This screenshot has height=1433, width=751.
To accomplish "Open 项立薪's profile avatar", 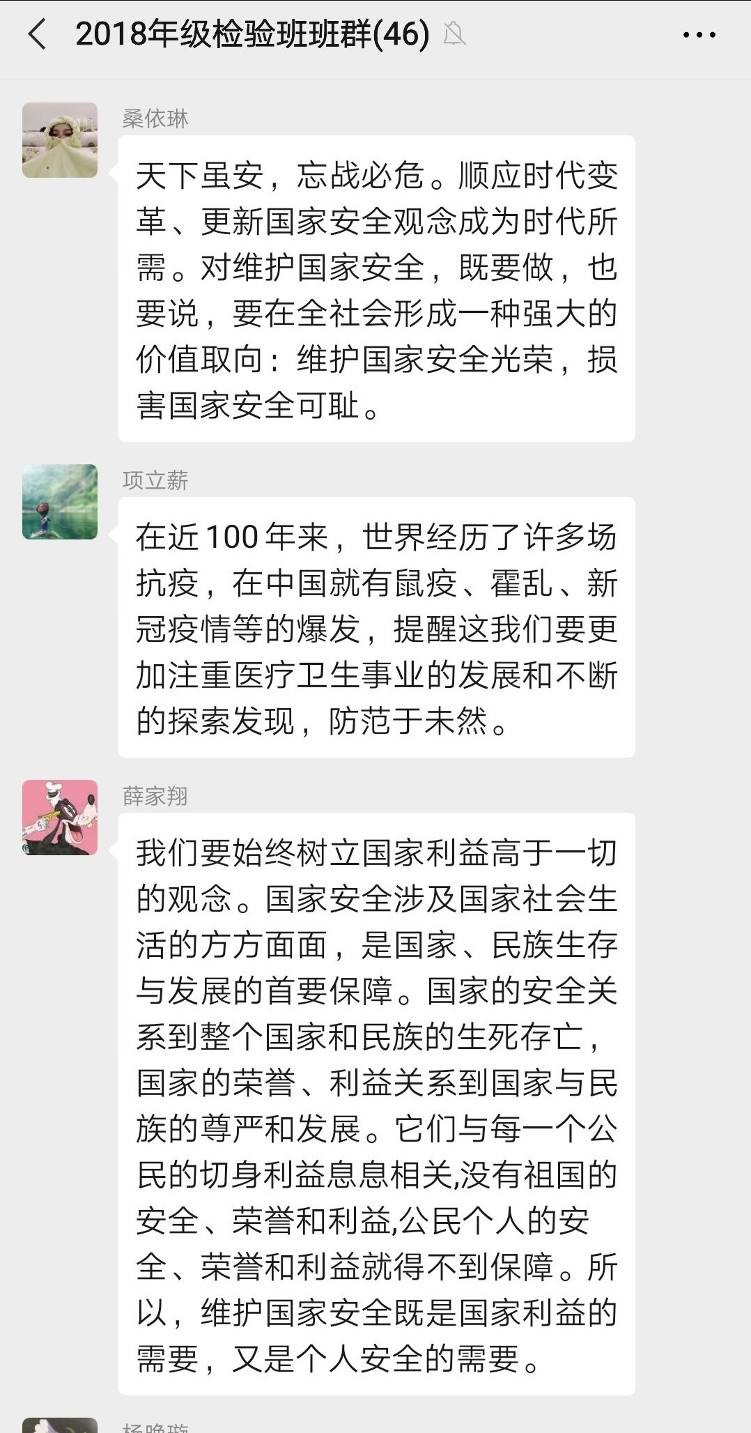I will (x=60, y=502).
